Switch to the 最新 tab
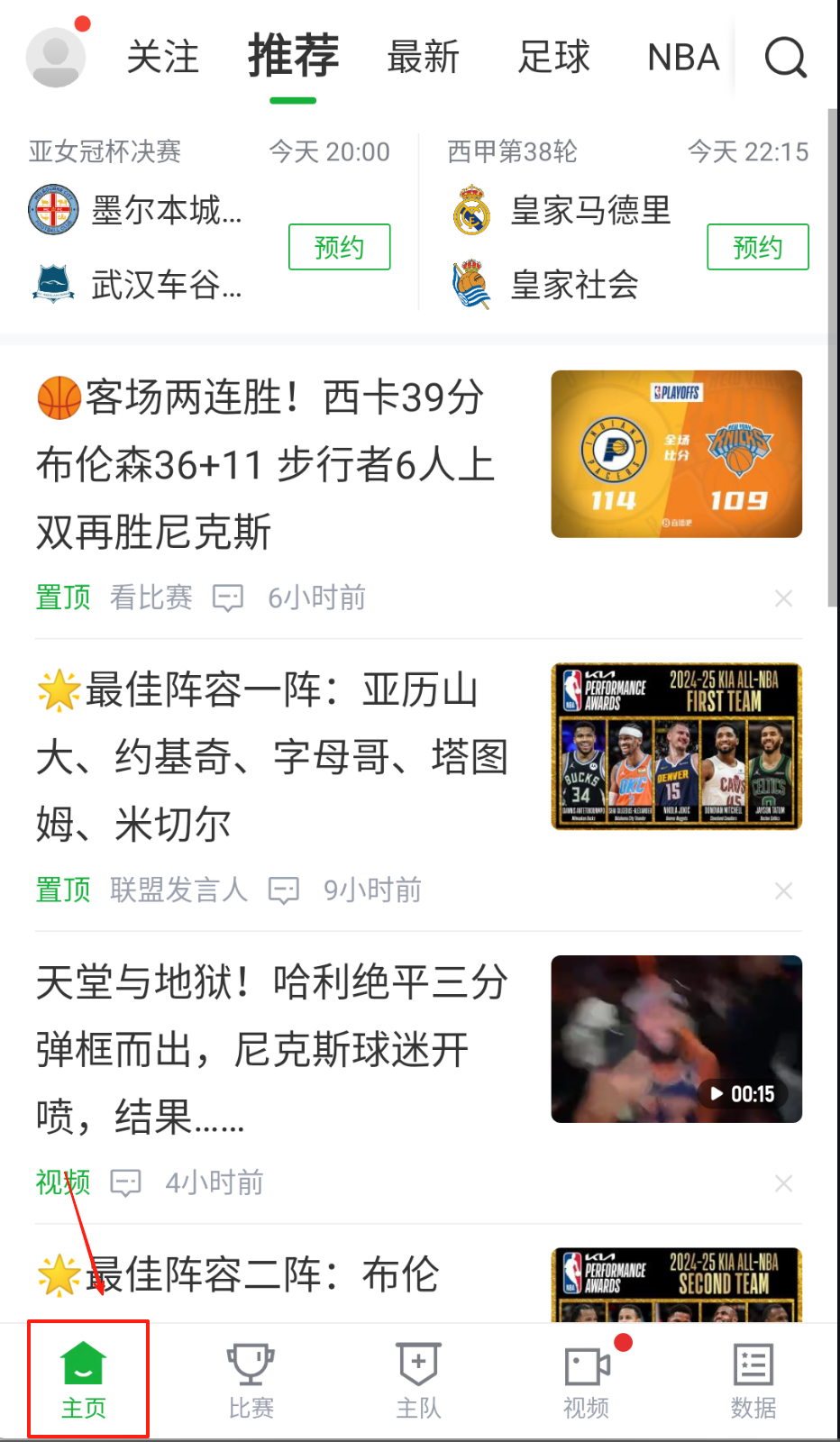Screen dimensions: 840x1442 [x=423, y=58]
